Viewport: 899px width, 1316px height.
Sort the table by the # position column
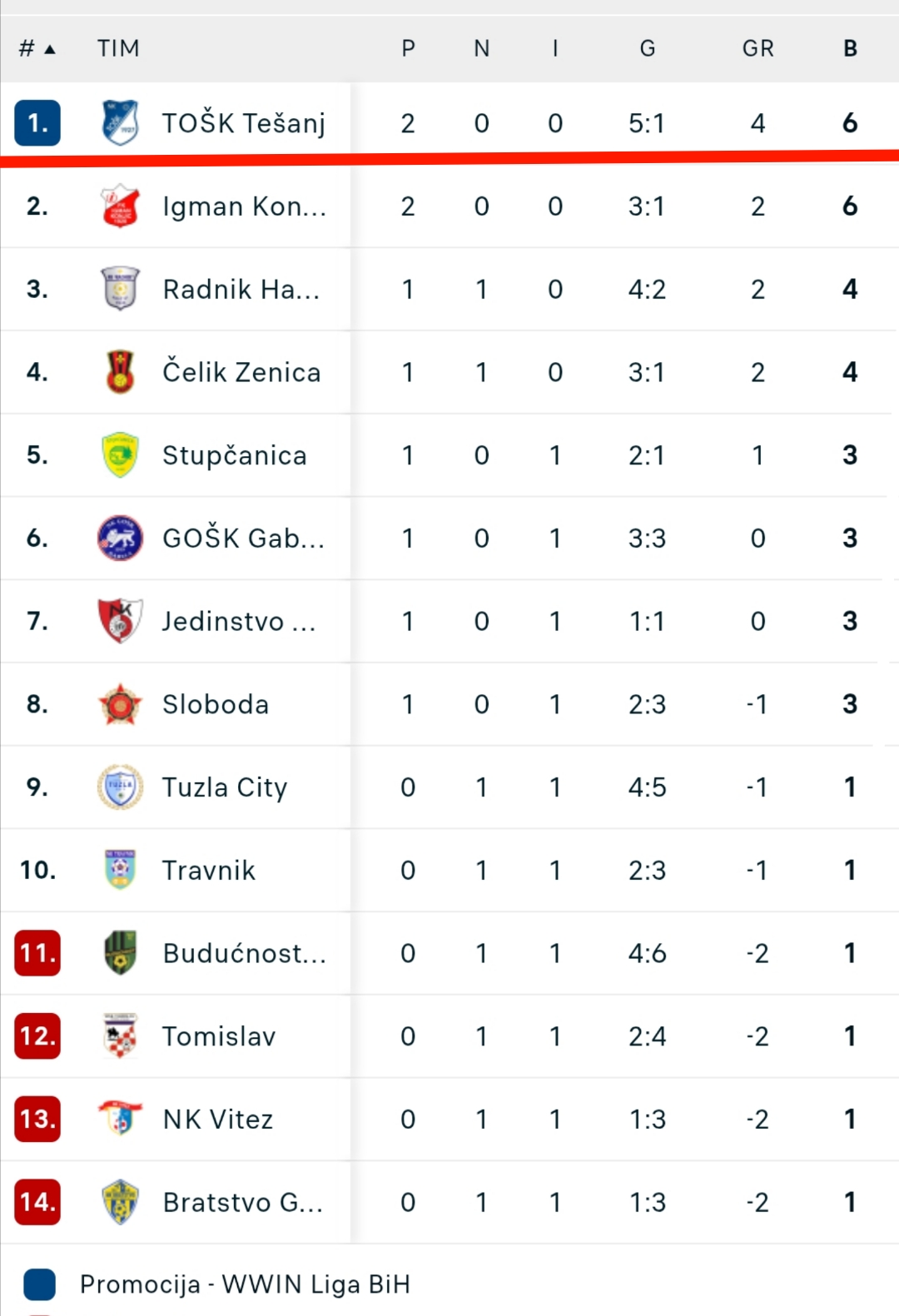point(37,48)
